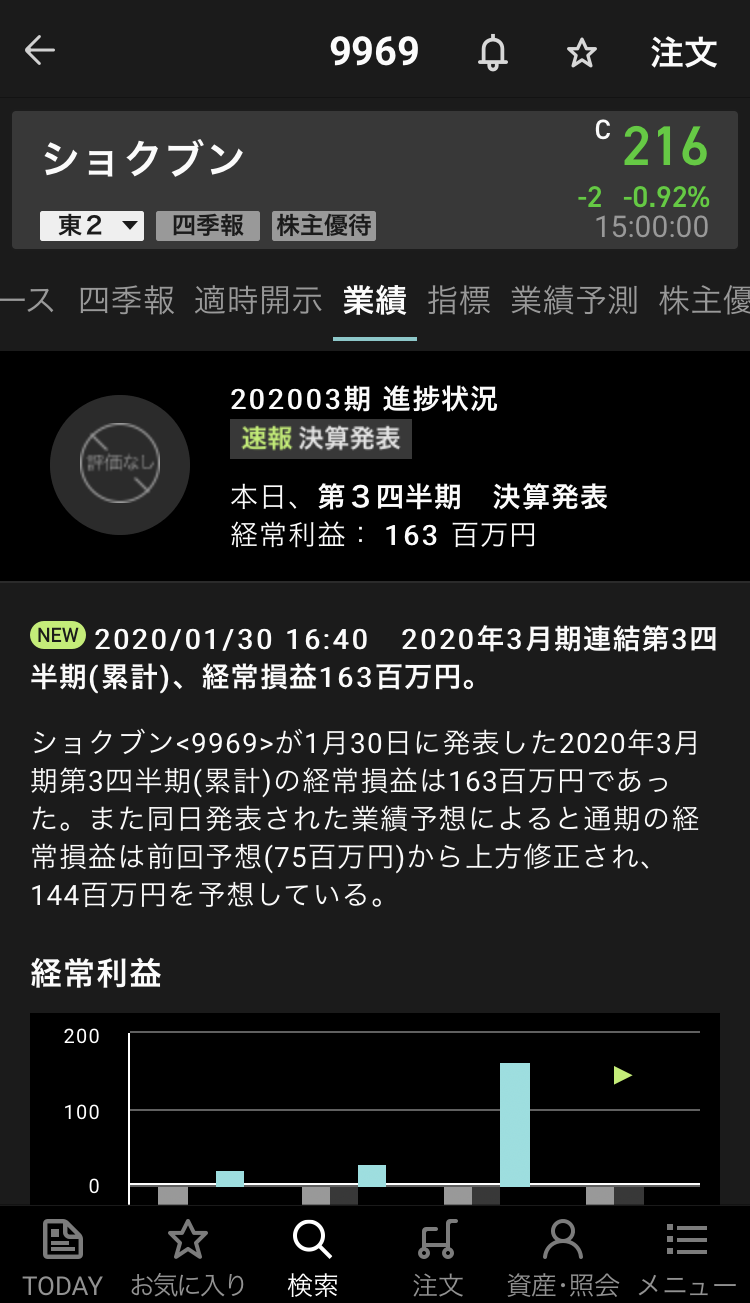750x1303 pixels.
Task: Open the price alert bell
Action: point(492,52)
